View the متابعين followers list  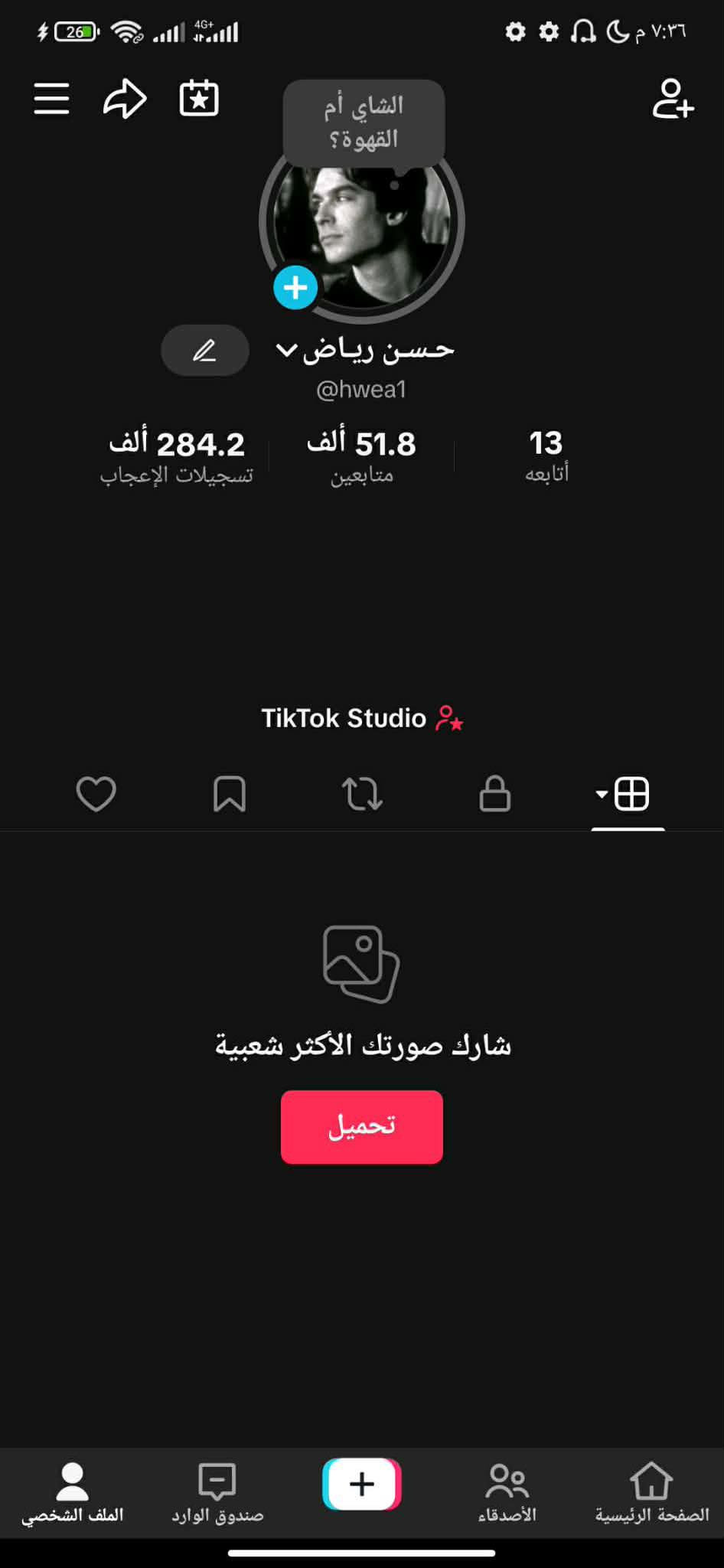(x=362, y=456)
